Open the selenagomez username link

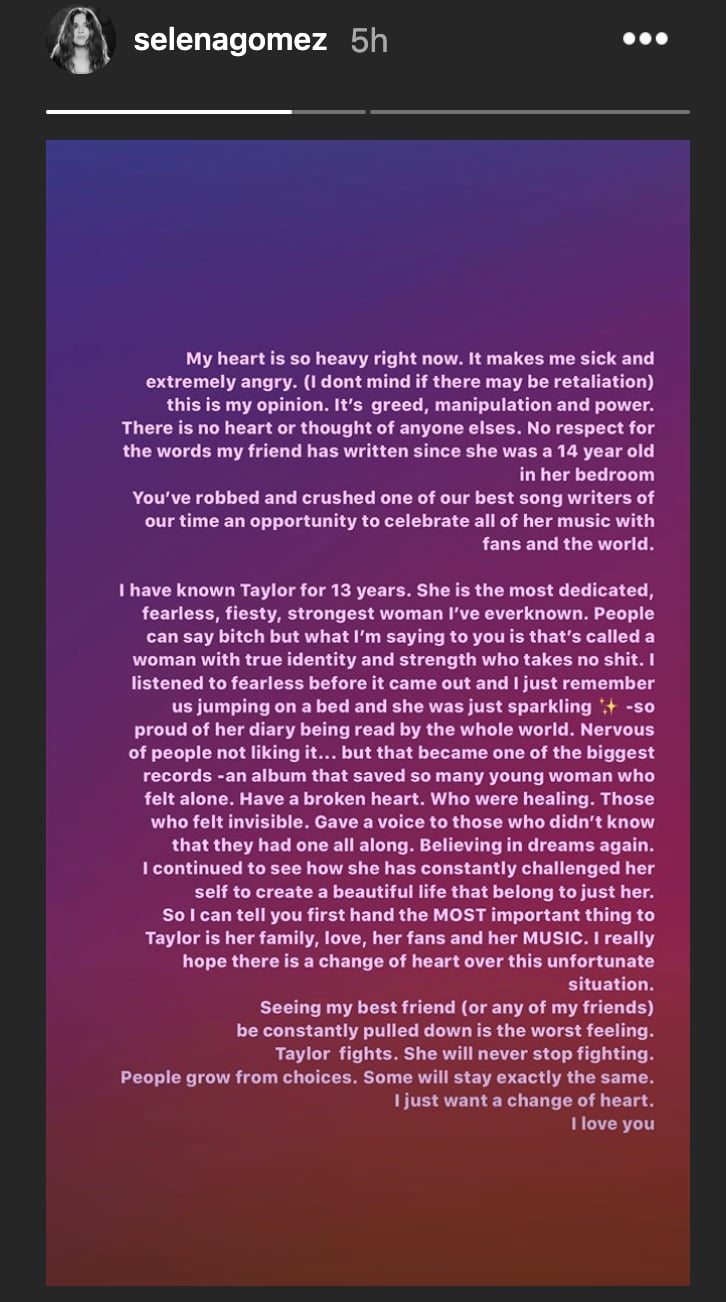pyautogui.click(x=229, y=40)
